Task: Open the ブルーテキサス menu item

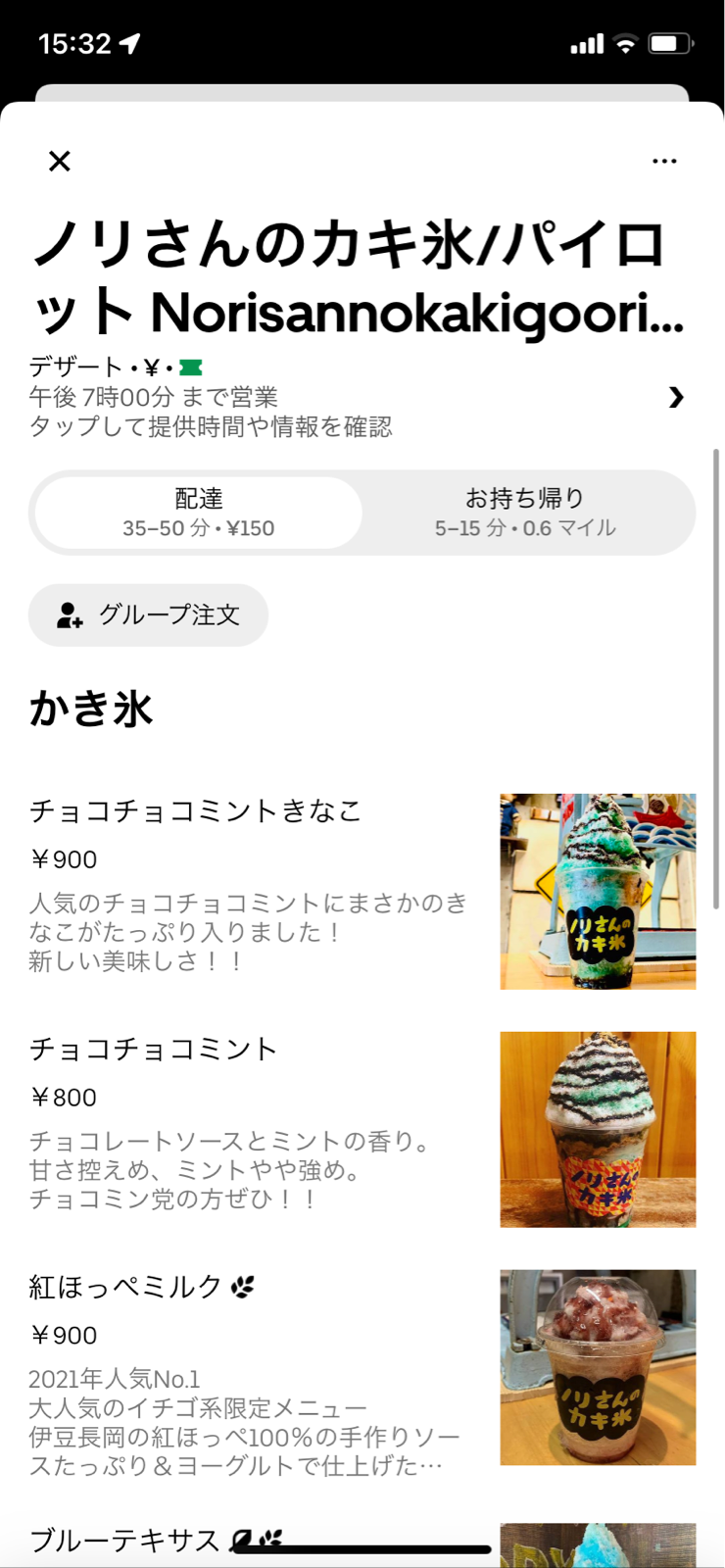Action: [x=124, y=1540]
